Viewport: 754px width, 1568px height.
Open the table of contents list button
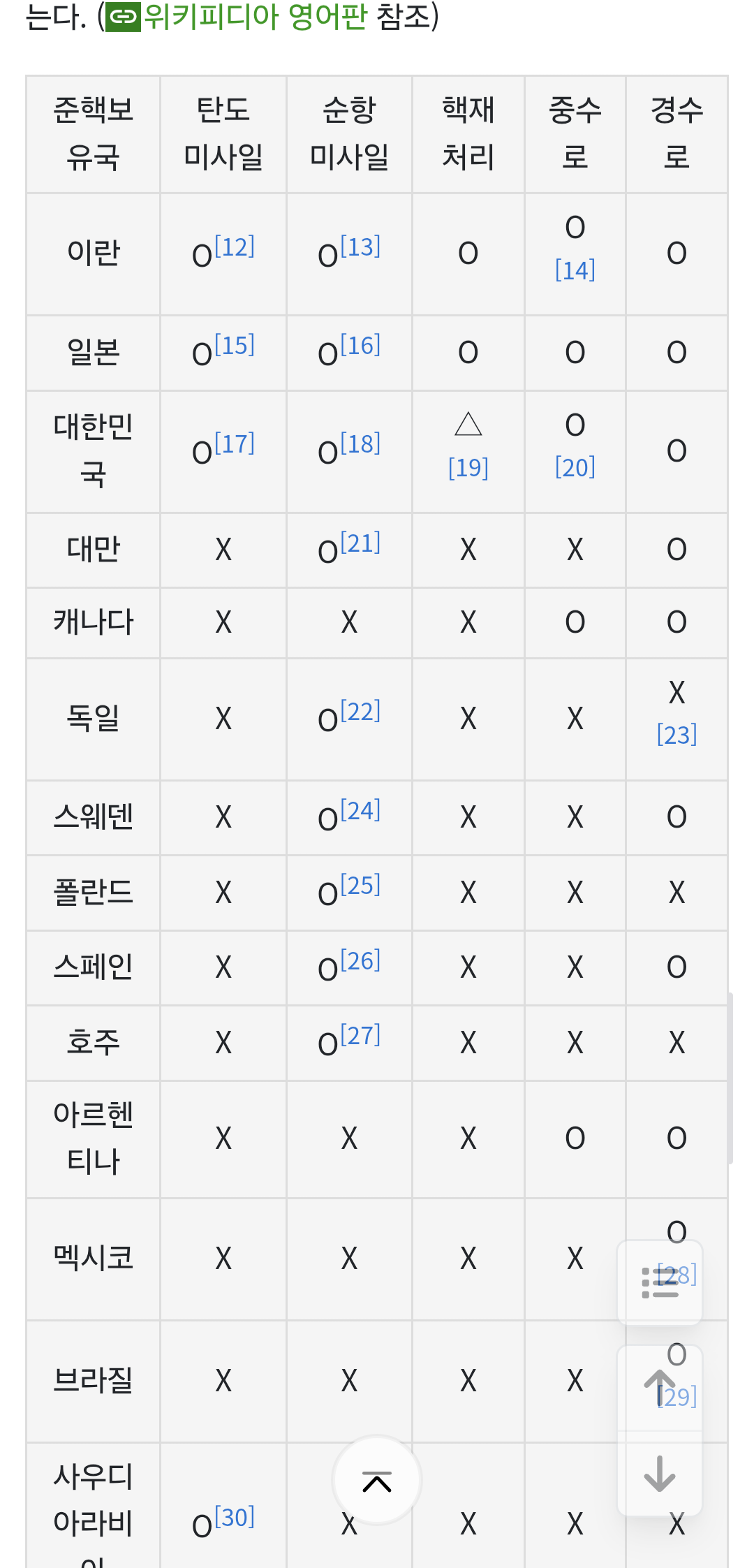click(x=660, y=1282)
